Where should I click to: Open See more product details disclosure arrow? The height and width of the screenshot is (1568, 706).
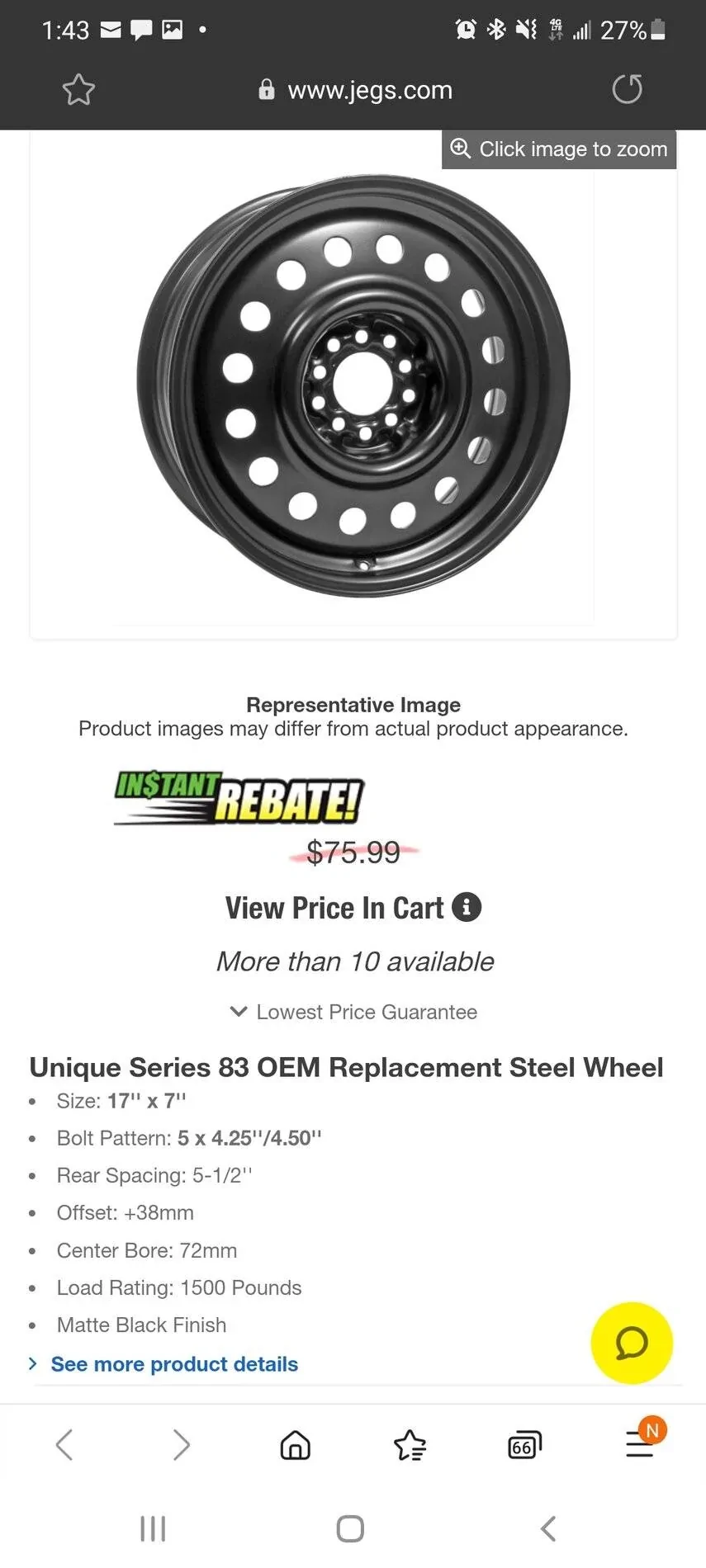32,1364
